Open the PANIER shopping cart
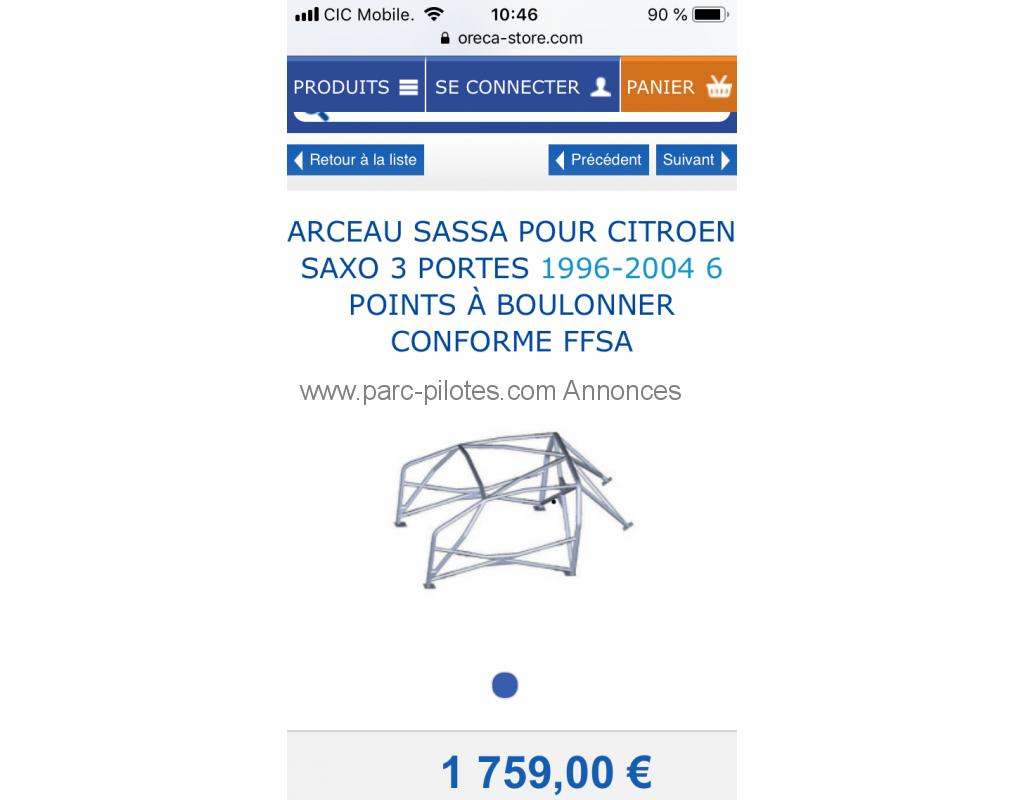Image resolution: width=1024 pixels, height=800 pixels. point(679,87)
